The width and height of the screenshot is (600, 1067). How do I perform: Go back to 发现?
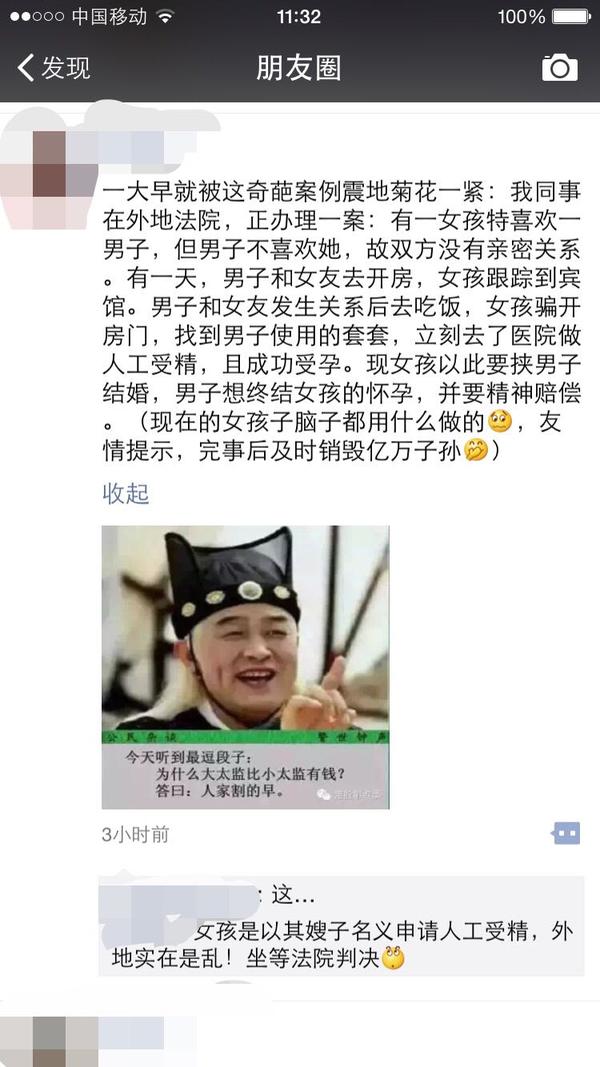54,68
